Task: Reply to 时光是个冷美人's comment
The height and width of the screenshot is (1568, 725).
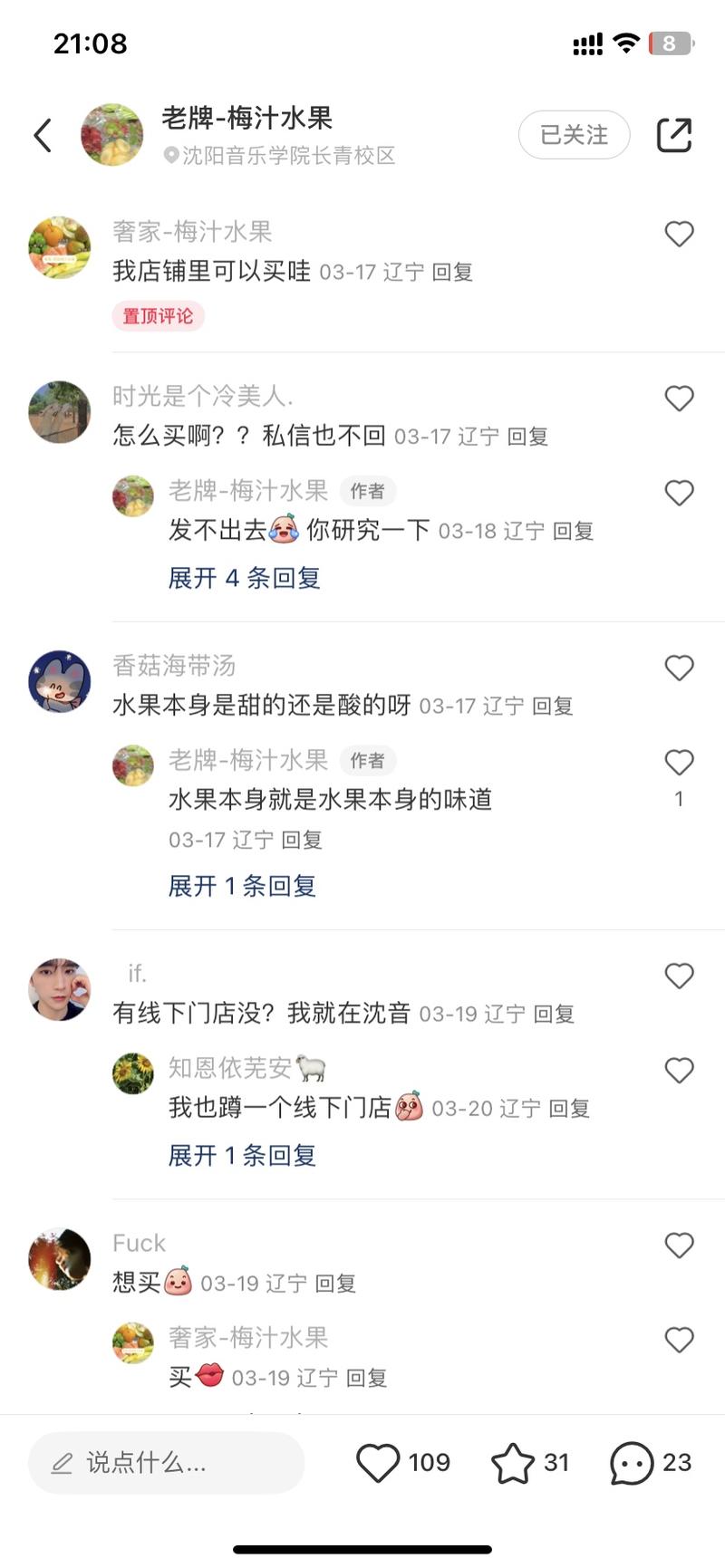Action: (527, 437)
